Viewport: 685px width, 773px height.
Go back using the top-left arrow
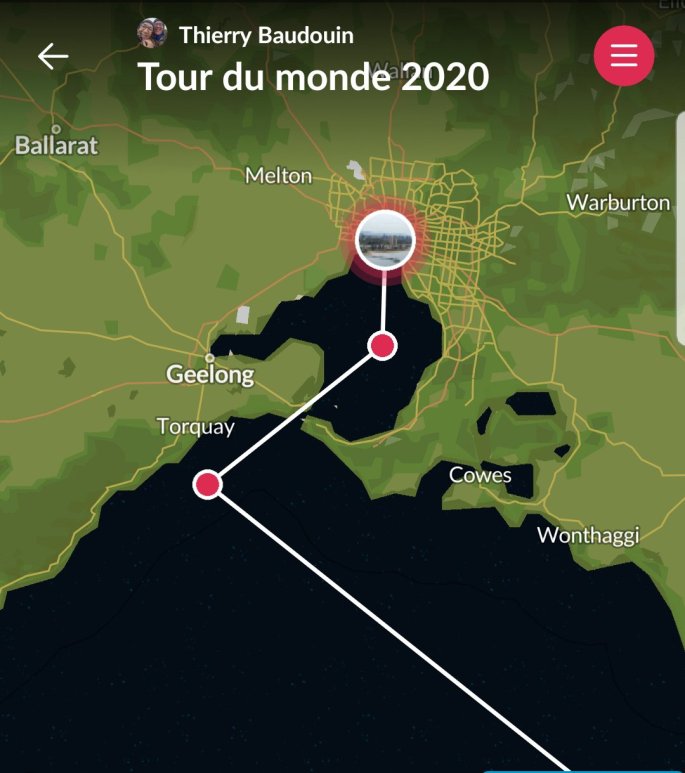tap(53, 56)
